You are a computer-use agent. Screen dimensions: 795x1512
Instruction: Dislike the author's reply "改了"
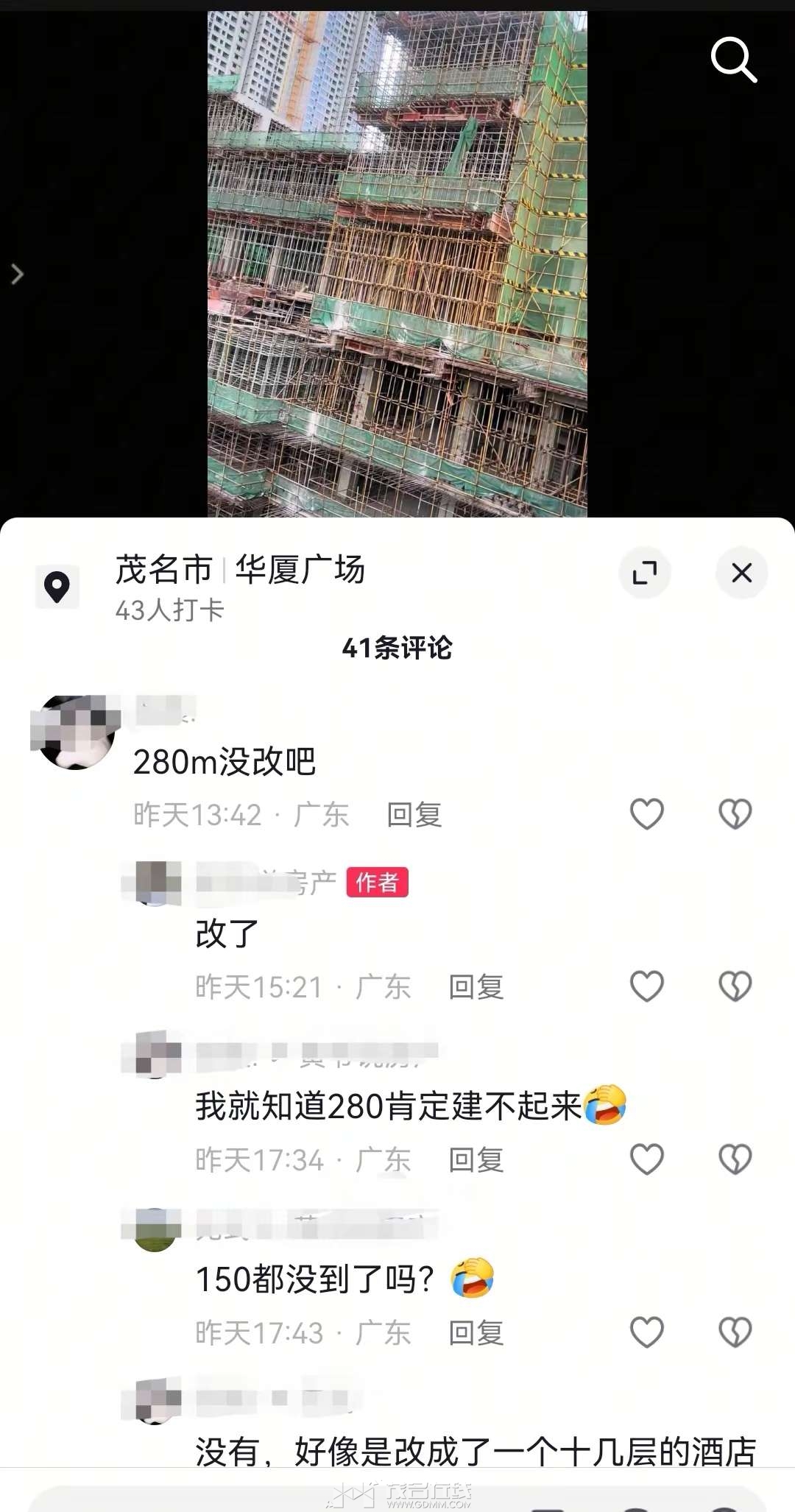(735, 986)
